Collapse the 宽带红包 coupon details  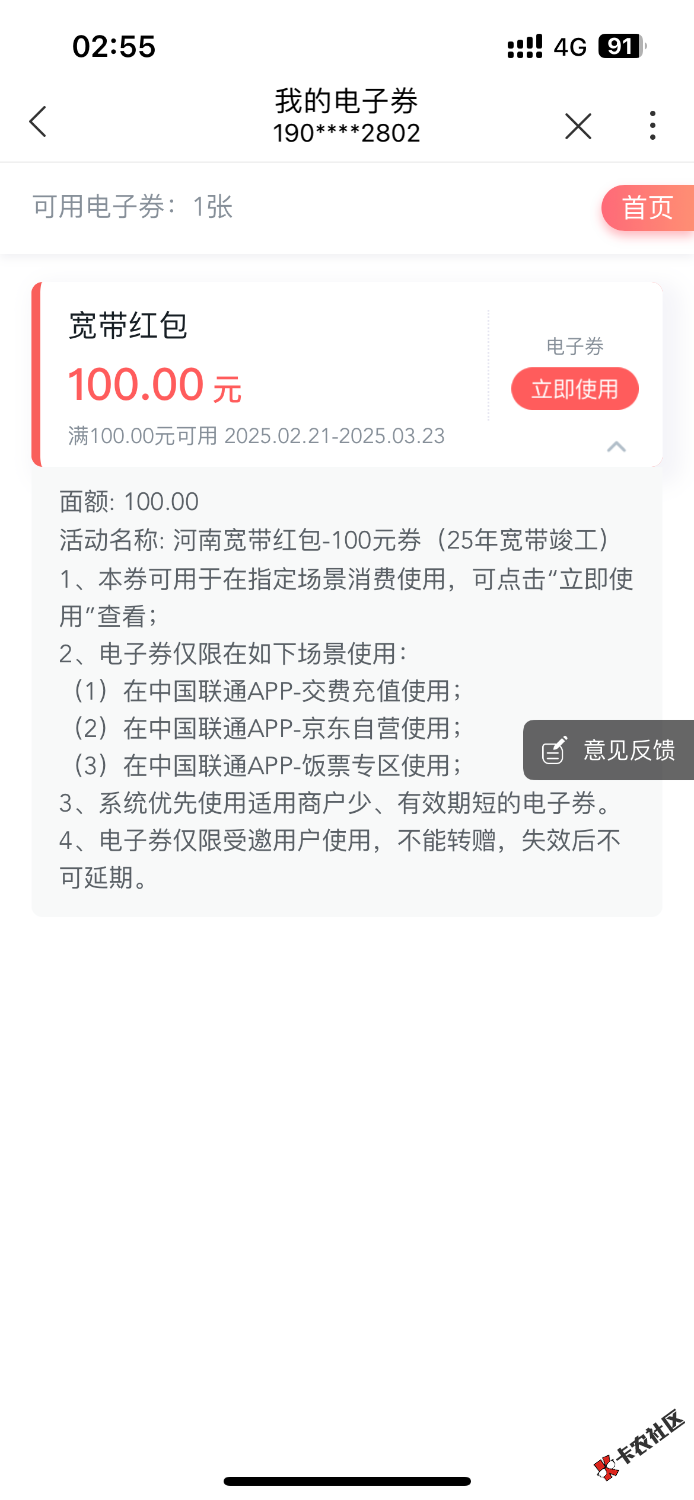(616, 447)
